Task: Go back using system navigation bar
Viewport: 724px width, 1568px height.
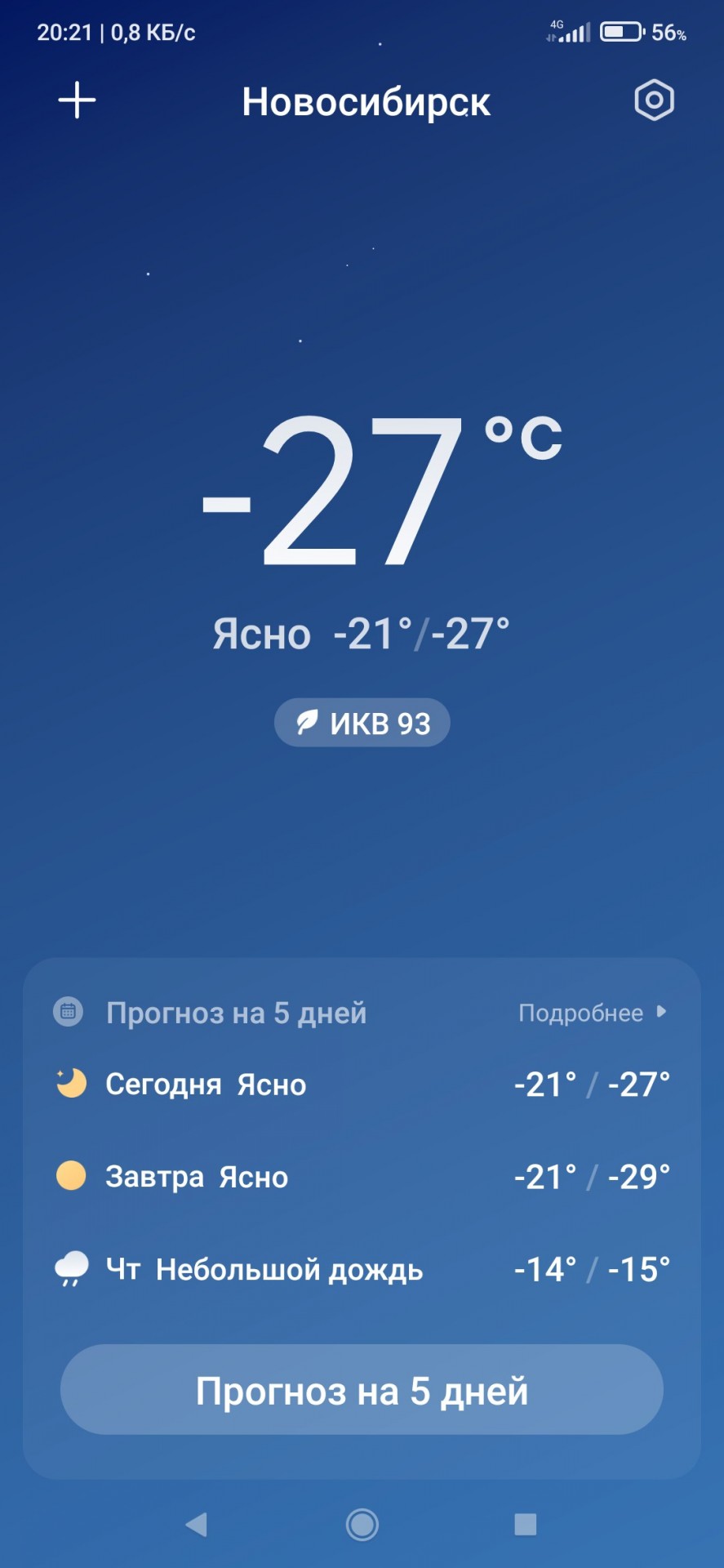Action: pos(196,1524)
